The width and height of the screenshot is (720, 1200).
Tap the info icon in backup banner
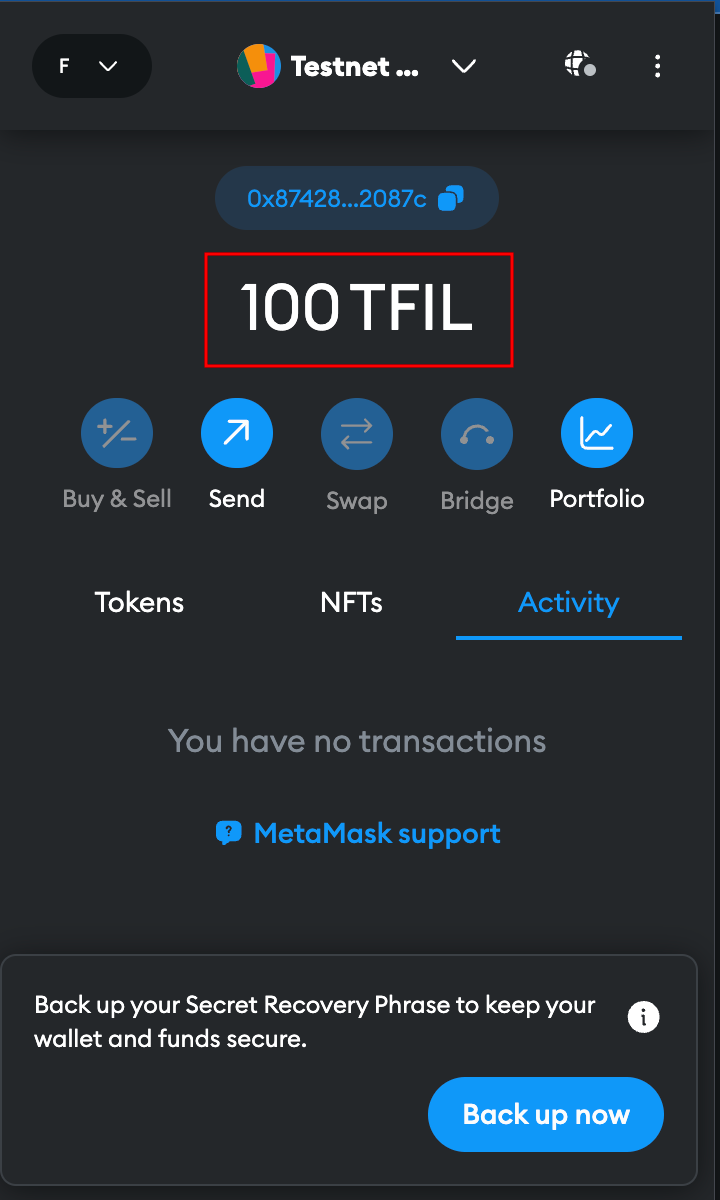(x=643, y=1018)
